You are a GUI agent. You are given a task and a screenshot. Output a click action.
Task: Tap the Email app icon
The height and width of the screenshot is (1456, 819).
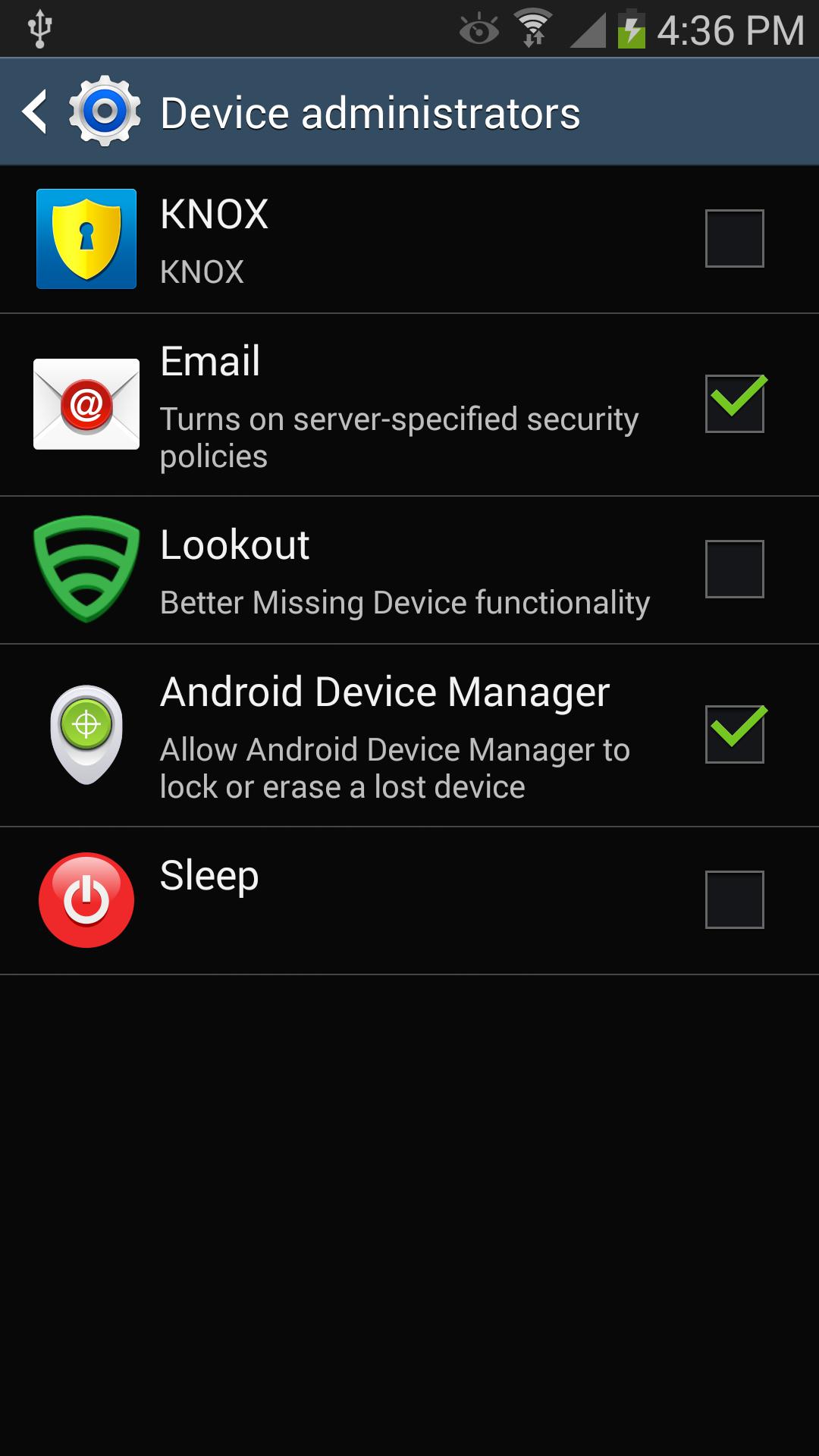coord(86,404)
